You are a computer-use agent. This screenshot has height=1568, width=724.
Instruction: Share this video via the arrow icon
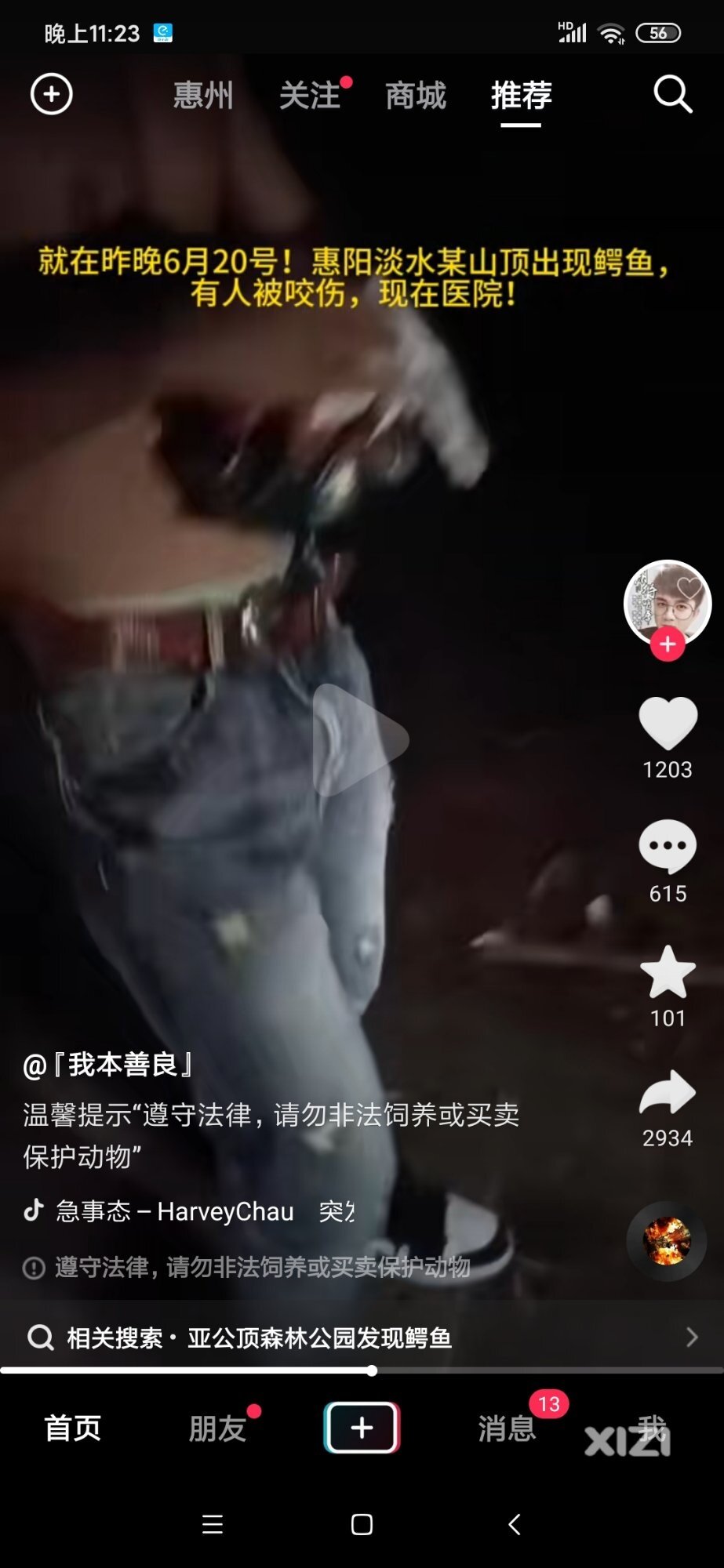[668, 1093]
